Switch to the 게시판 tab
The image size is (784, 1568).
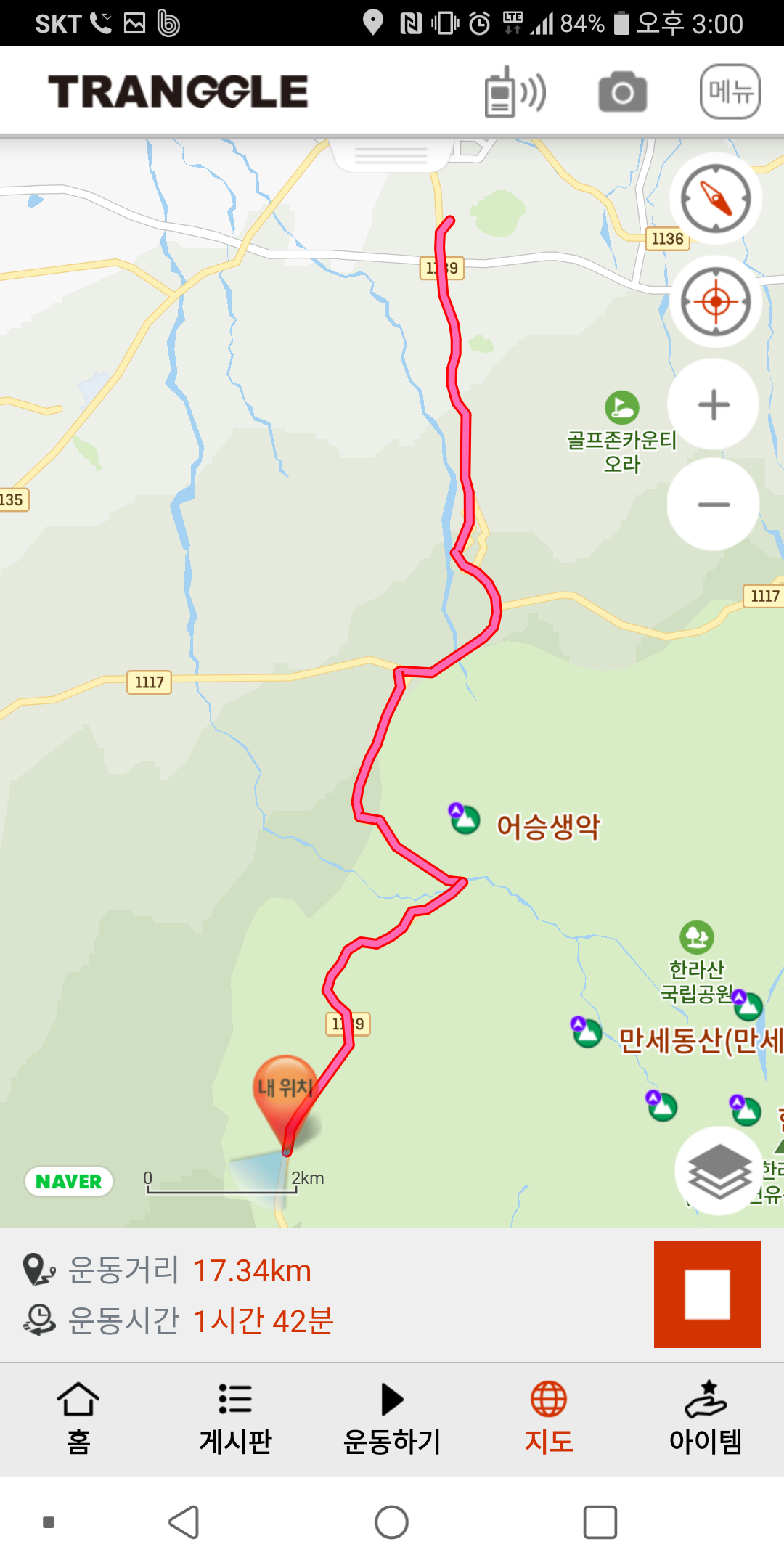[235, 1418]
